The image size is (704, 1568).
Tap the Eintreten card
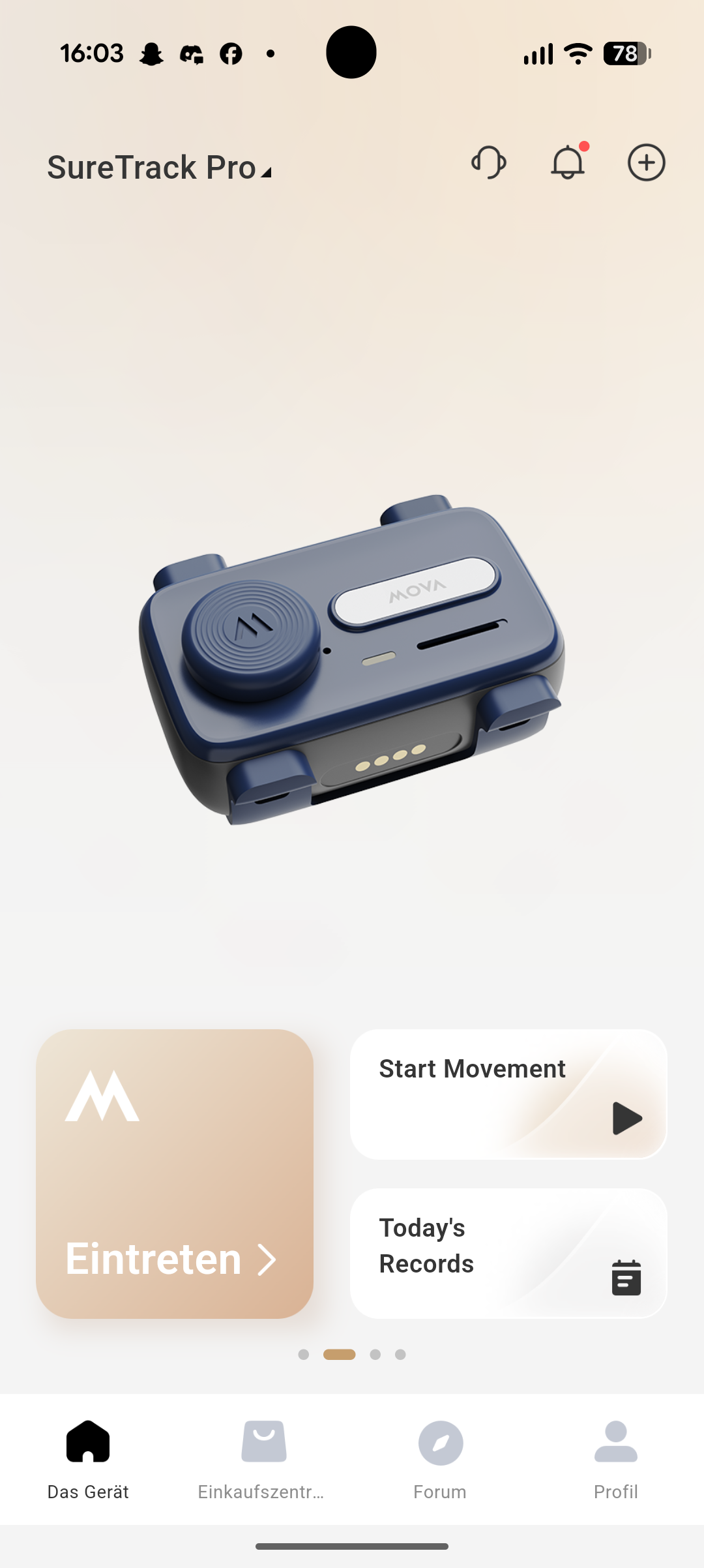pyautogui.click(x=175, y=1174)
